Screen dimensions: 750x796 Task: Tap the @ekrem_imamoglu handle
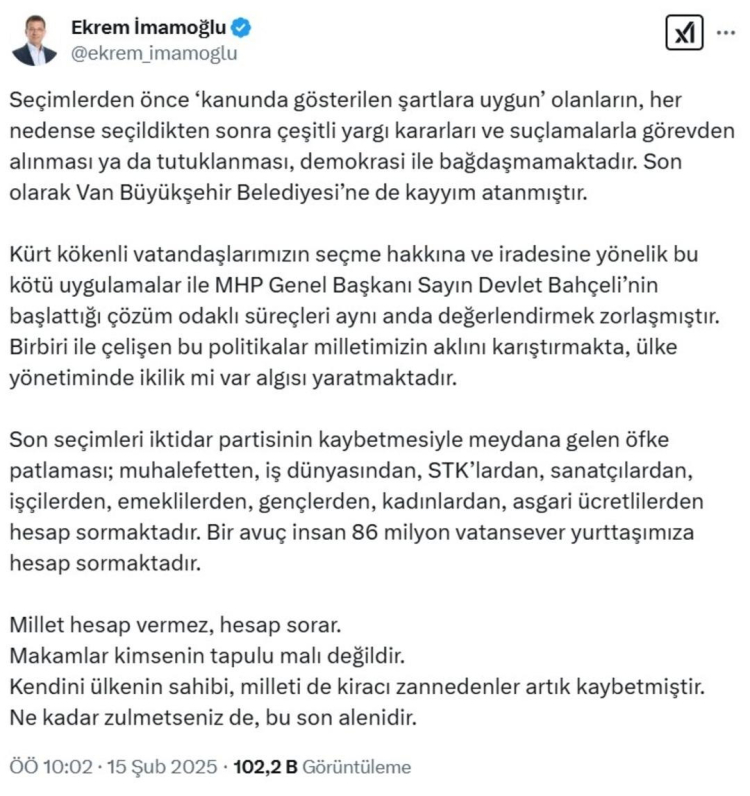(x=154, y=54)
